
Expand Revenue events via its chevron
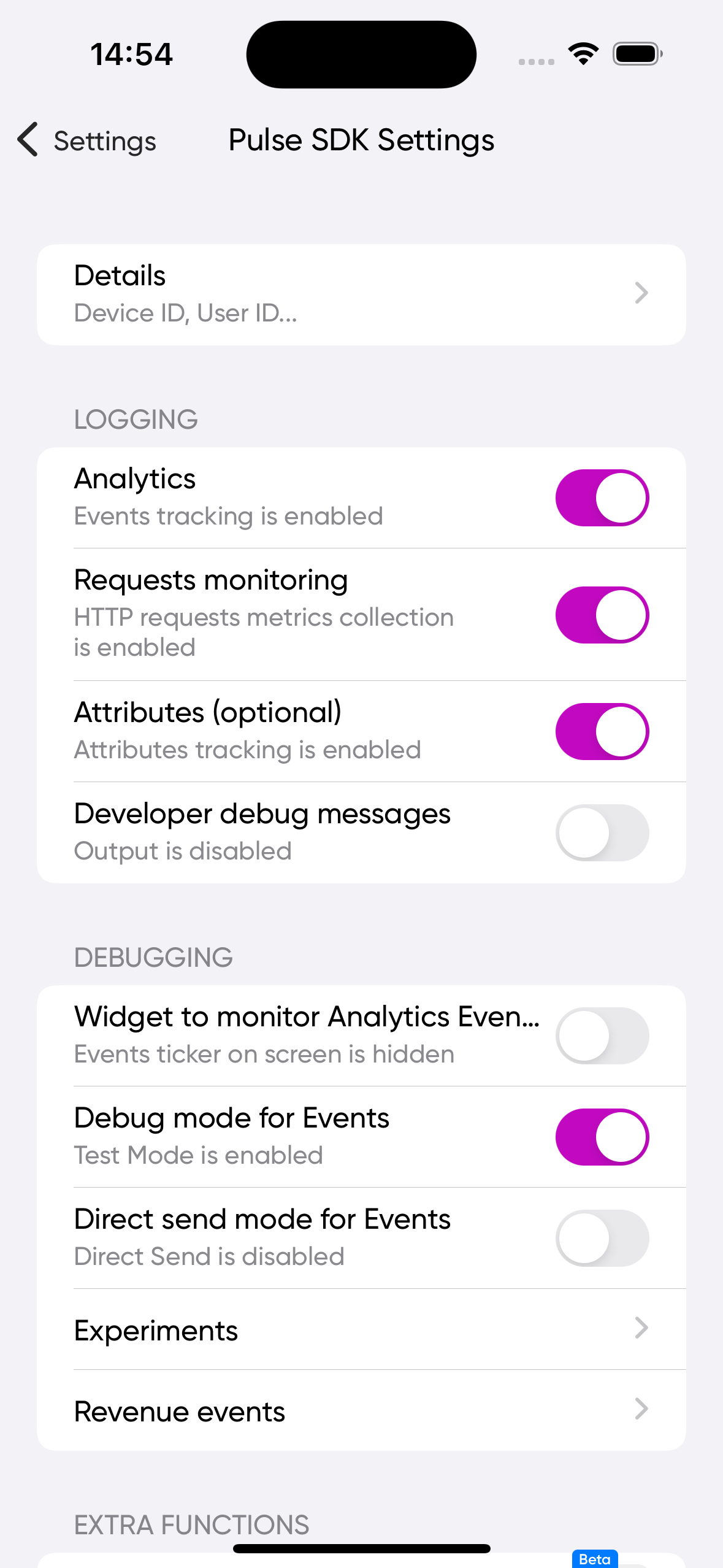(x=641, y=1410)
